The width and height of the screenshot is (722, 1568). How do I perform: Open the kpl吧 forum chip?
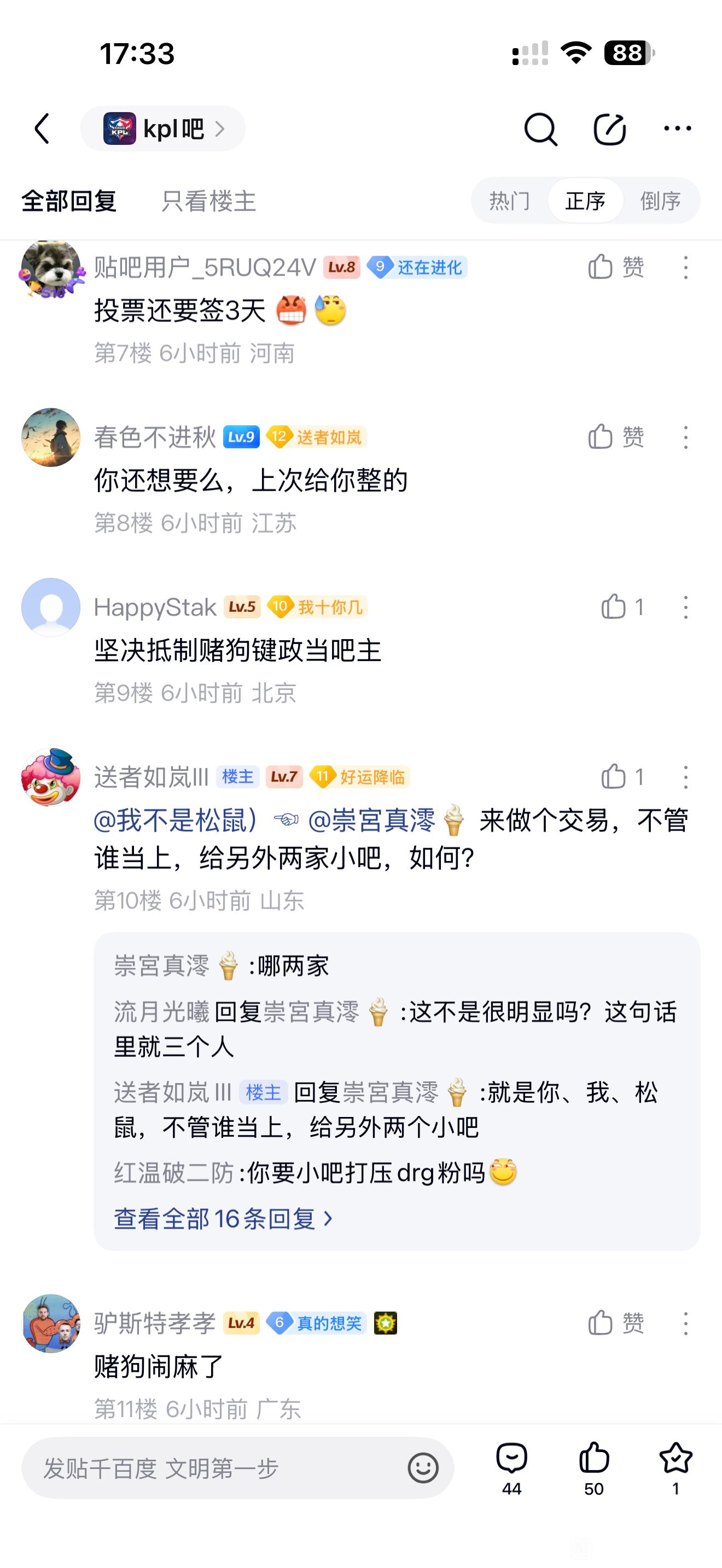(163, 128)
